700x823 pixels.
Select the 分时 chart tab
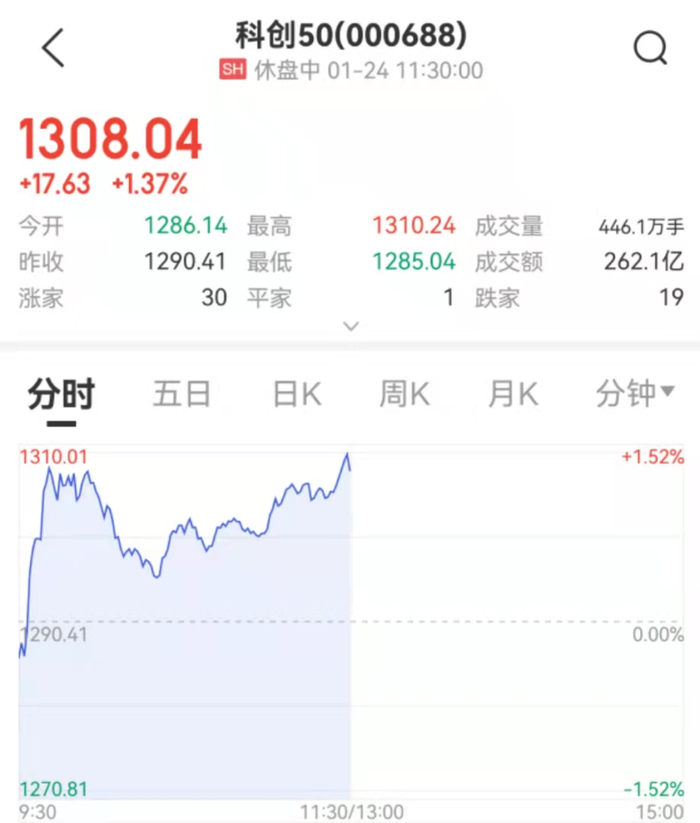pos(61,394)
